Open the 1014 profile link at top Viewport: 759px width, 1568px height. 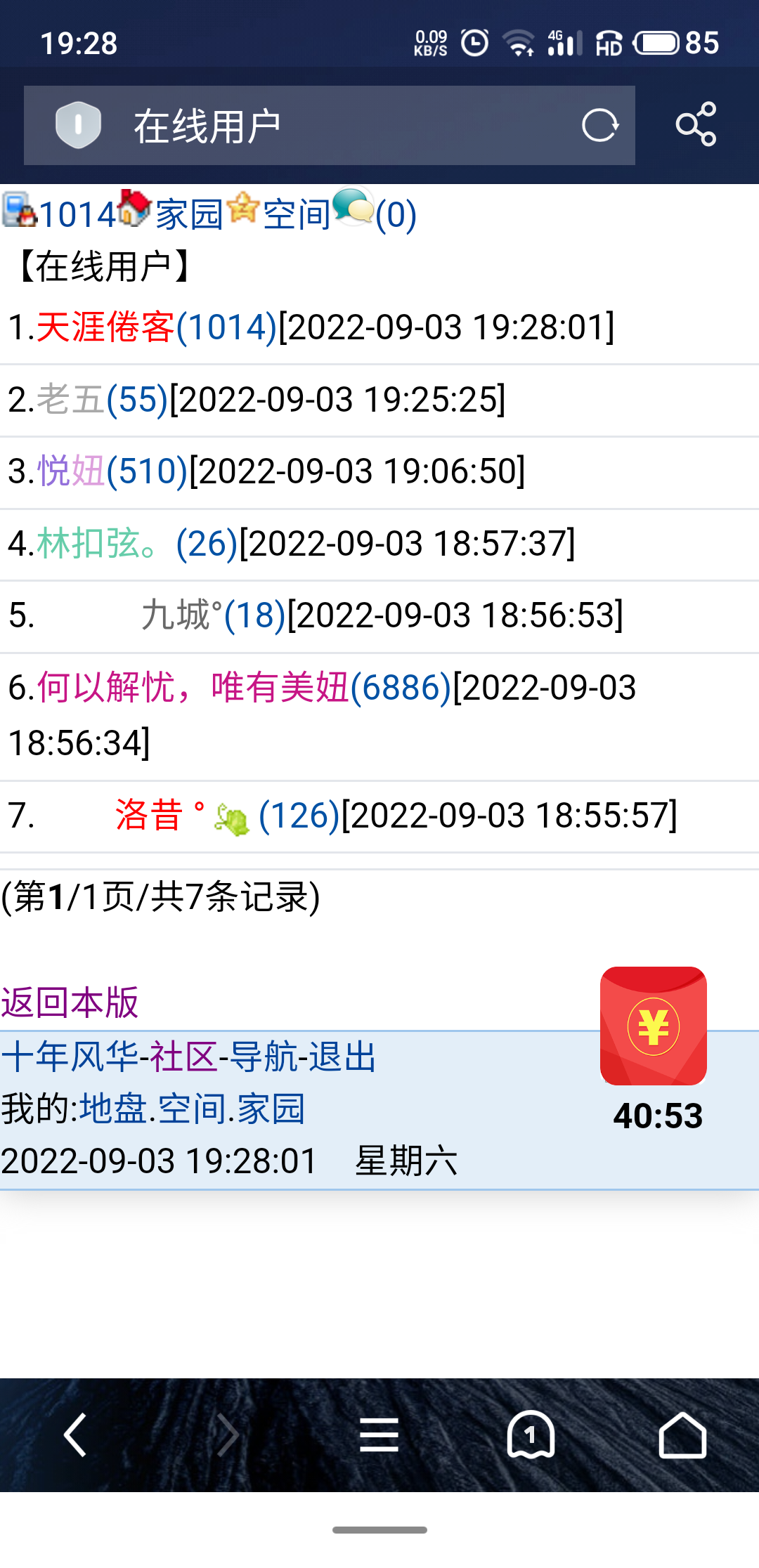coord(76,214)
